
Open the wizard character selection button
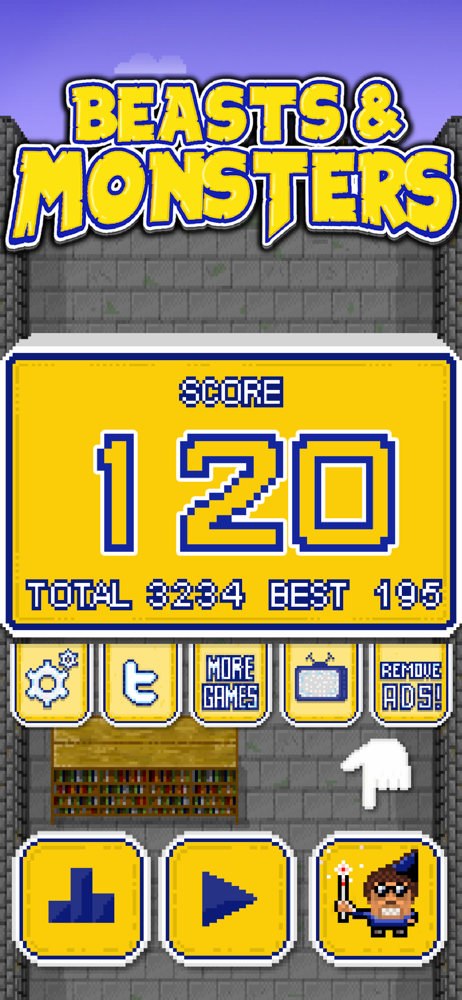click(378, 898)
